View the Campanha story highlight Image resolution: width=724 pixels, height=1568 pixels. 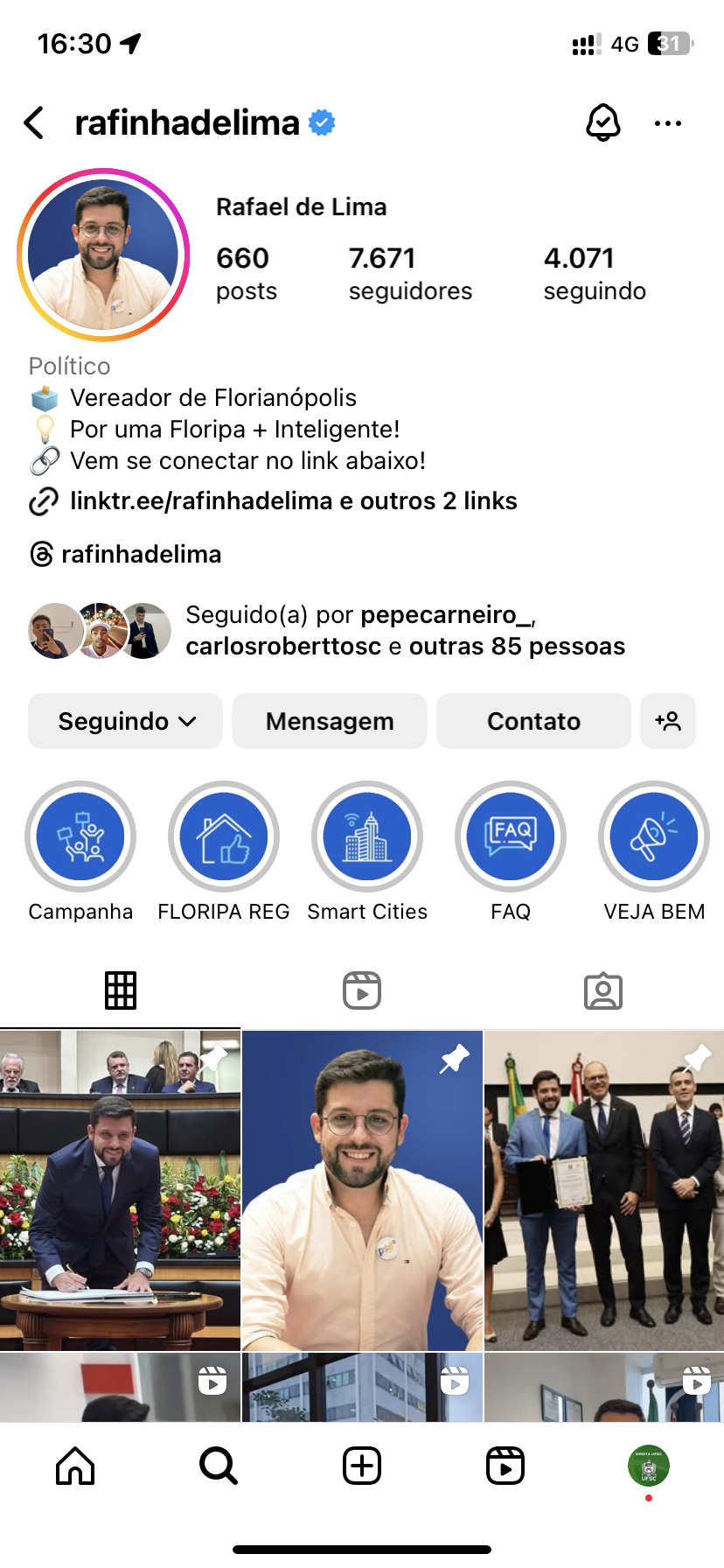click(80, 837)
